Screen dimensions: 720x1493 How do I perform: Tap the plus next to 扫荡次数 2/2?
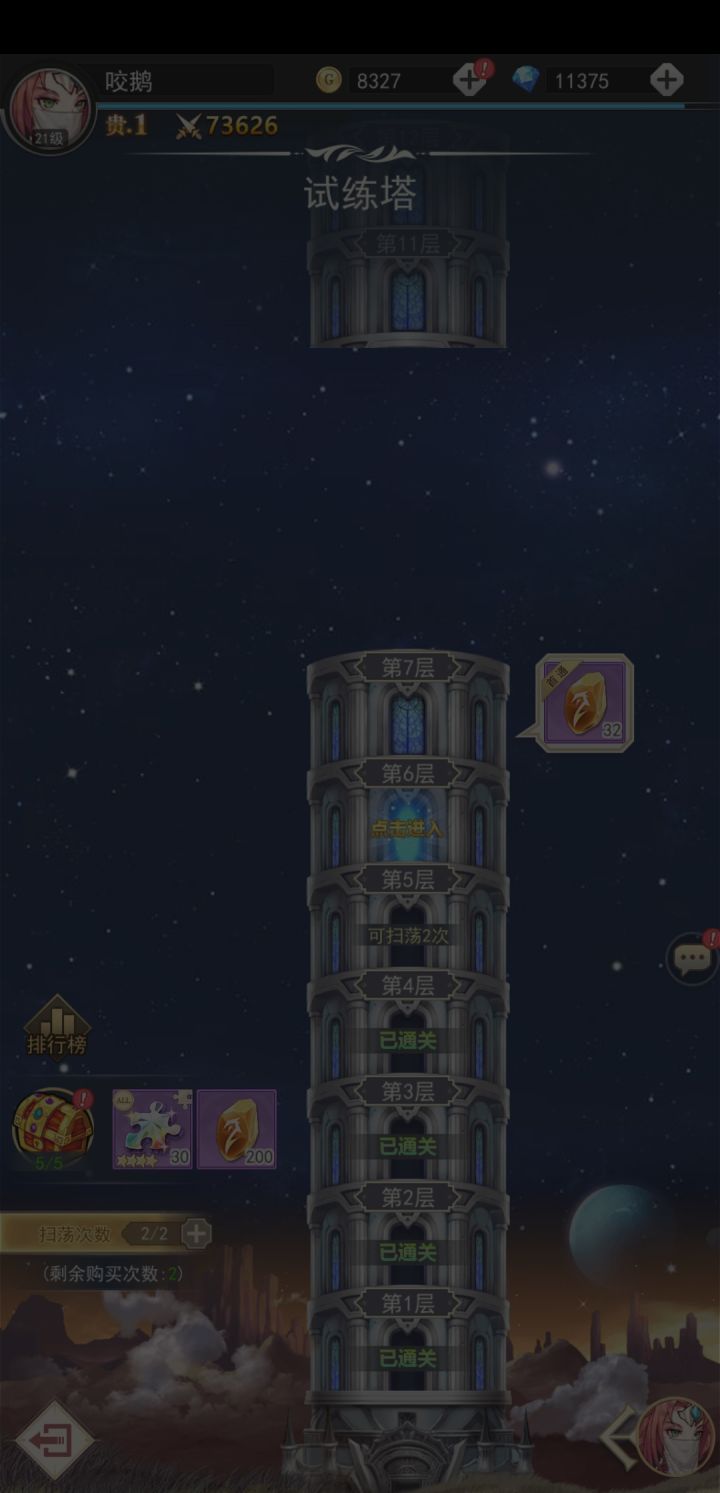pos(196,1234)
